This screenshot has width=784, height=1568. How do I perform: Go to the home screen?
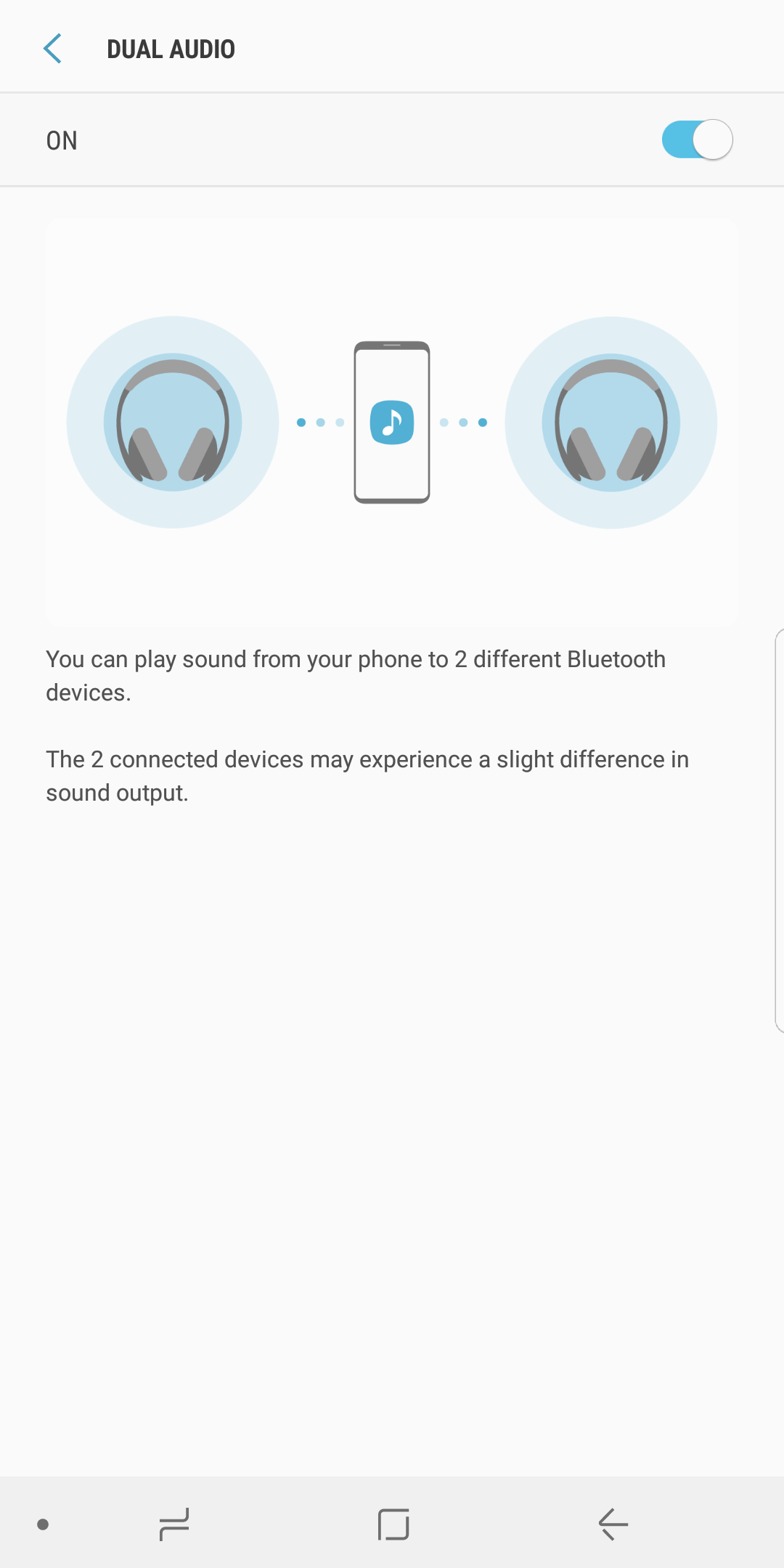393,1524
